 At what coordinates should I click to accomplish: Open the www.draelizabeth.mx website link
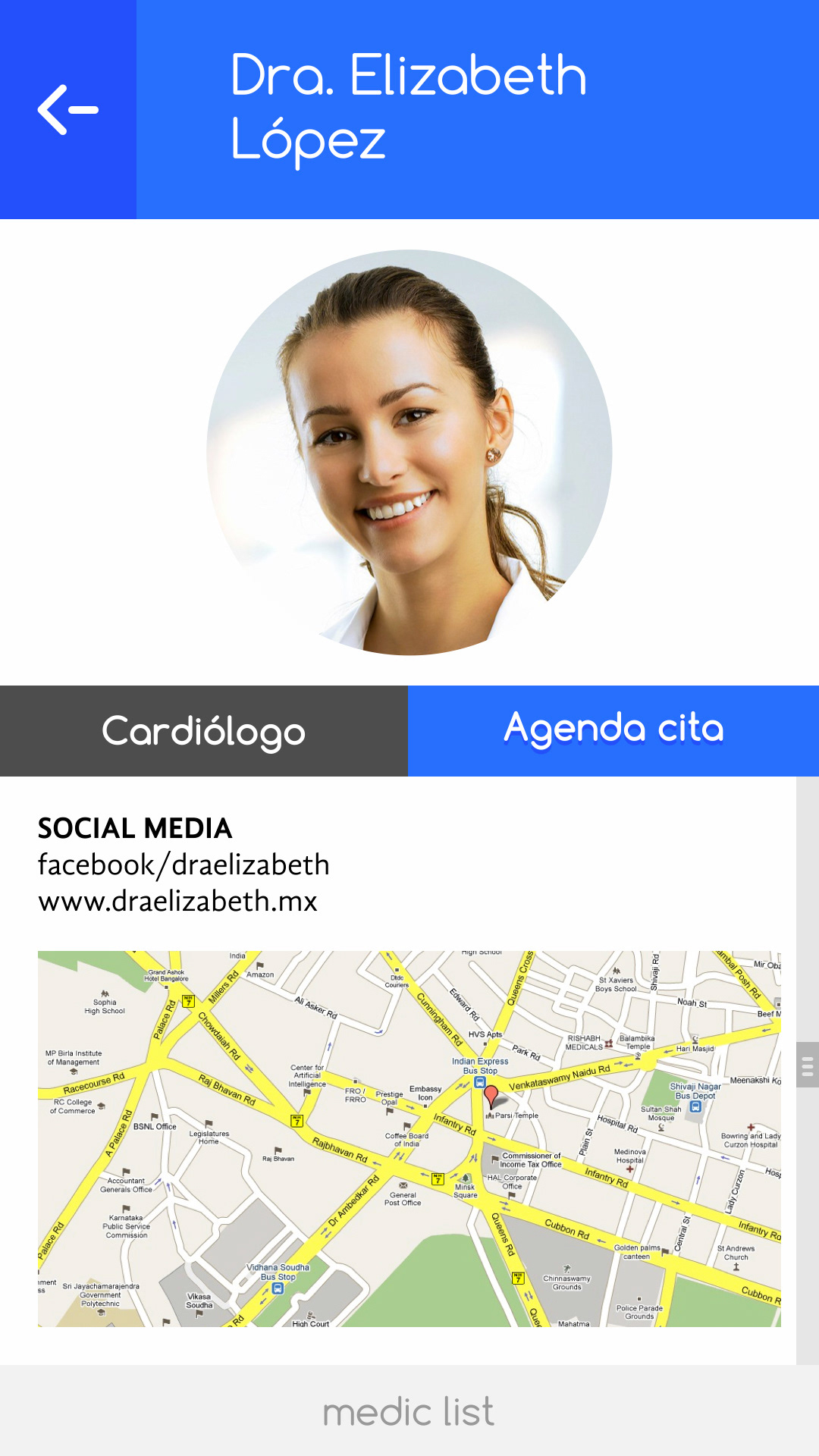coord(177,901)
